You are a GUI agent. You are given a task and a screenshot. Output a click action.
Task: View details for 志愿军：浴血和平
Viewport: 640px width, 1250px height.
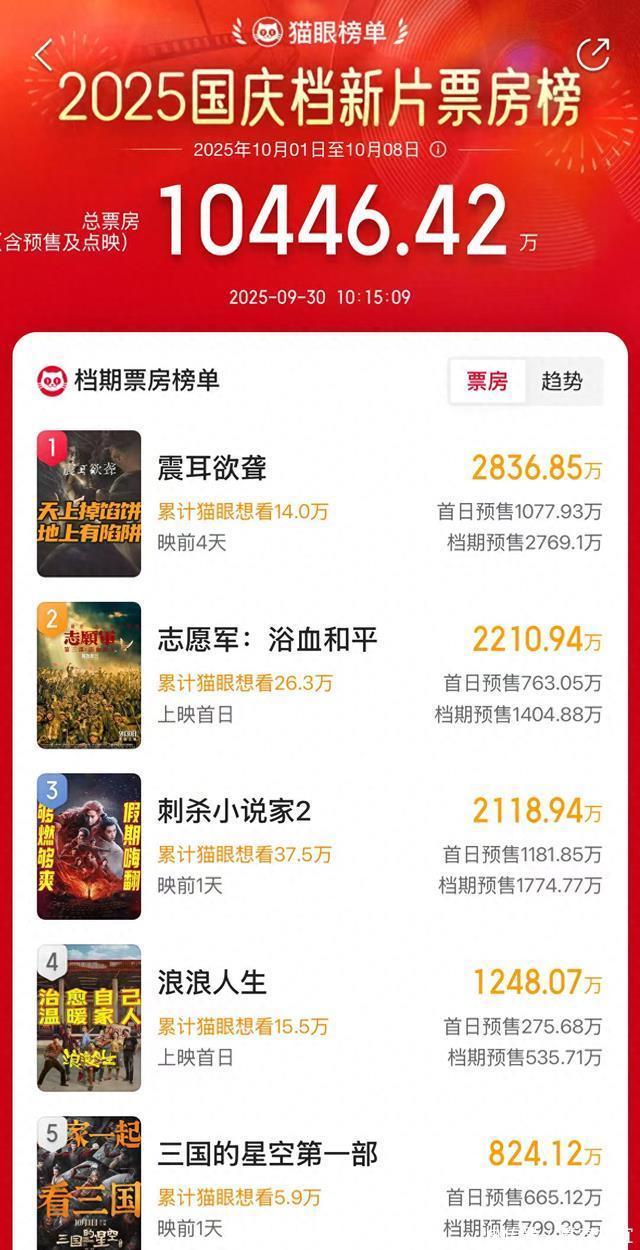click(x=267, y=640)
